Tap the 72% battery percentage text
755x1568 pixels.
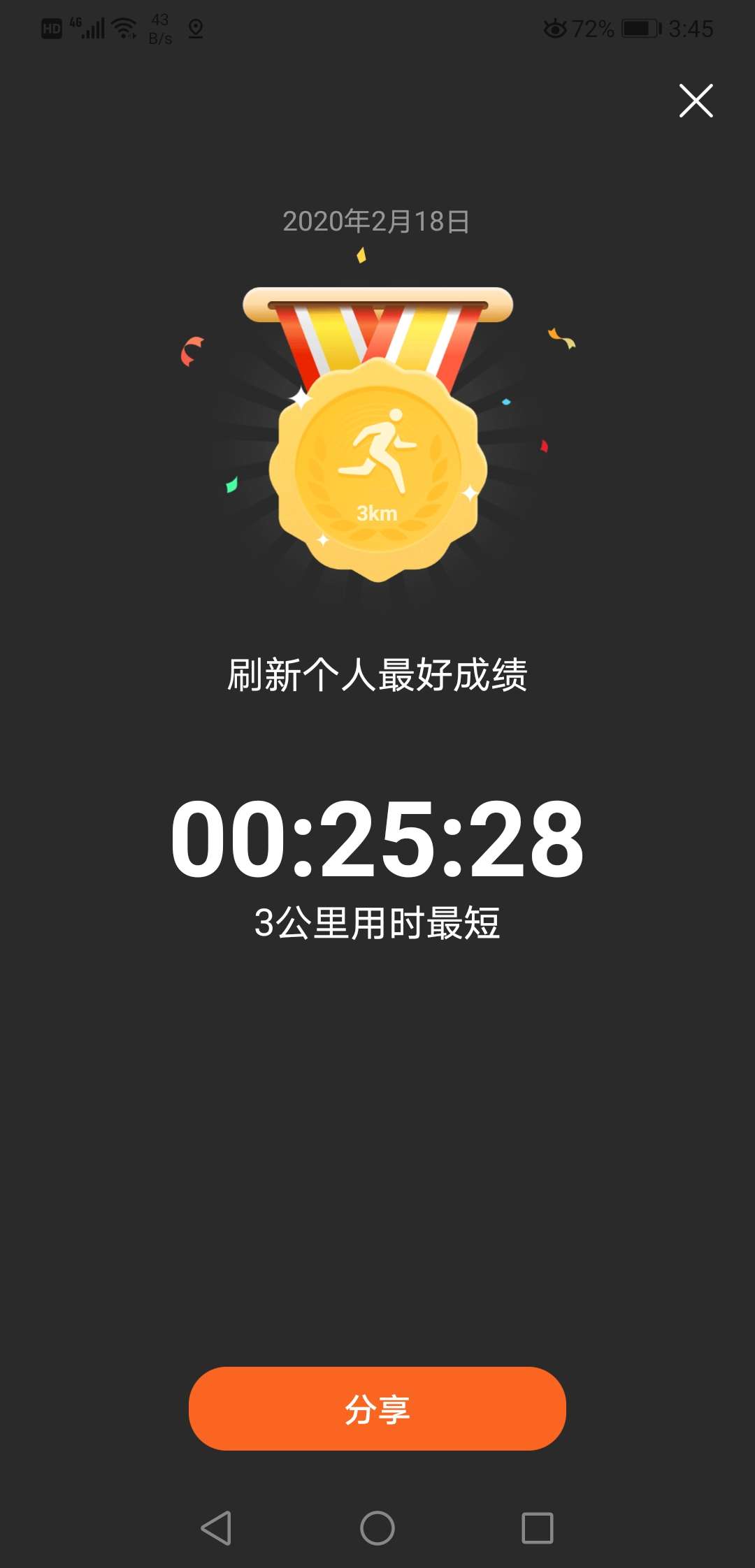click(x=591, y=28)
